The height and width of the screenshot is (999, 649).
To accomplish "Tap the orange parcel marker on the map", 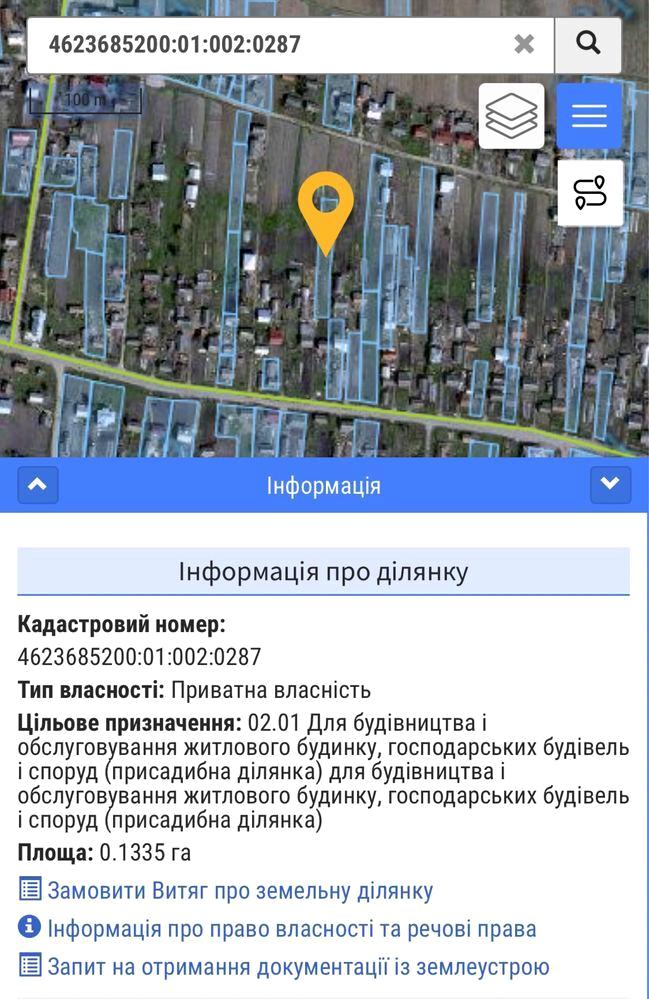I will (x=326, y=208).
